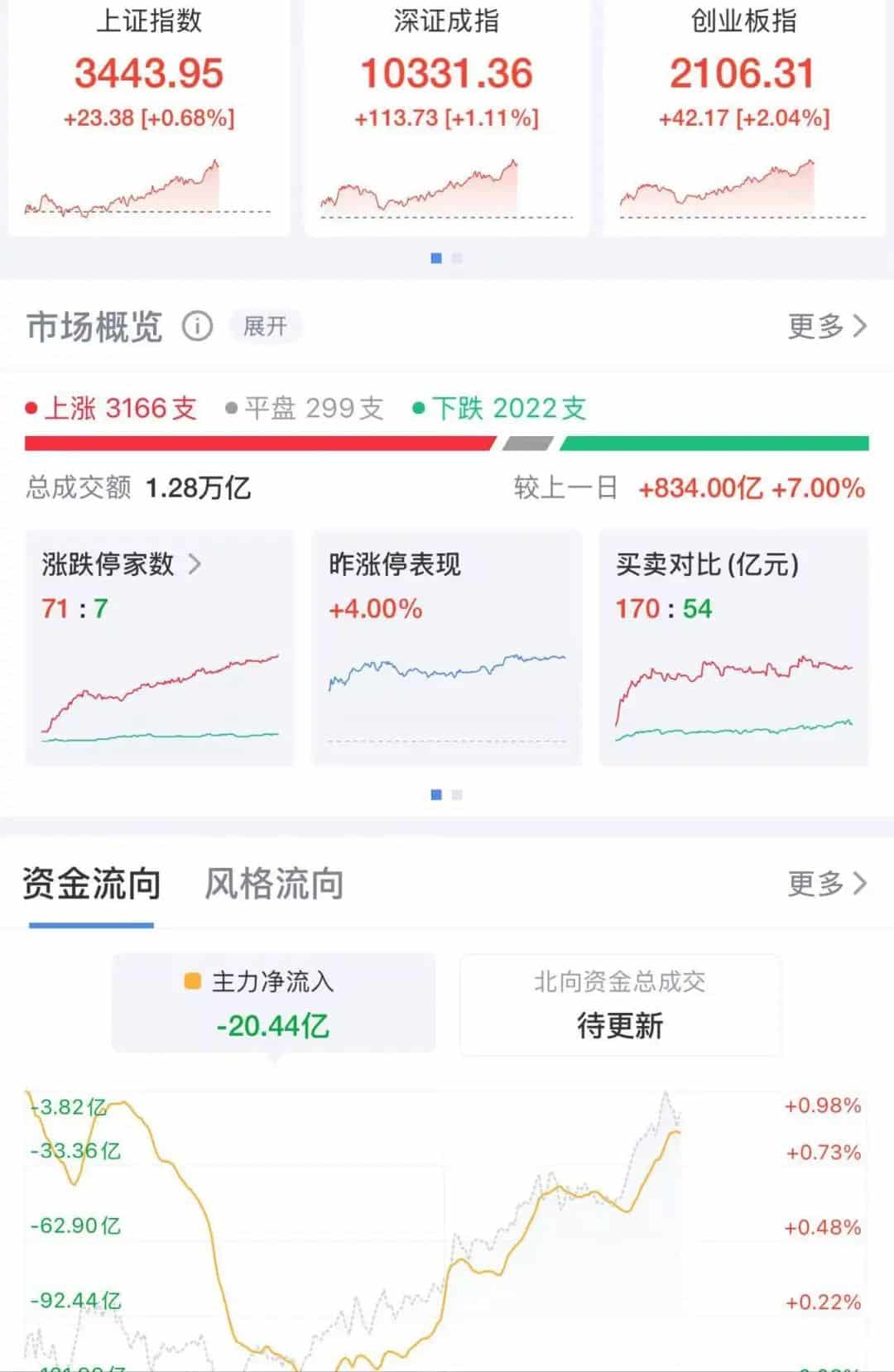Viewport: 894px width, 1372px height.
Task: Select the active blue dot below index charts
Action: 437,258
